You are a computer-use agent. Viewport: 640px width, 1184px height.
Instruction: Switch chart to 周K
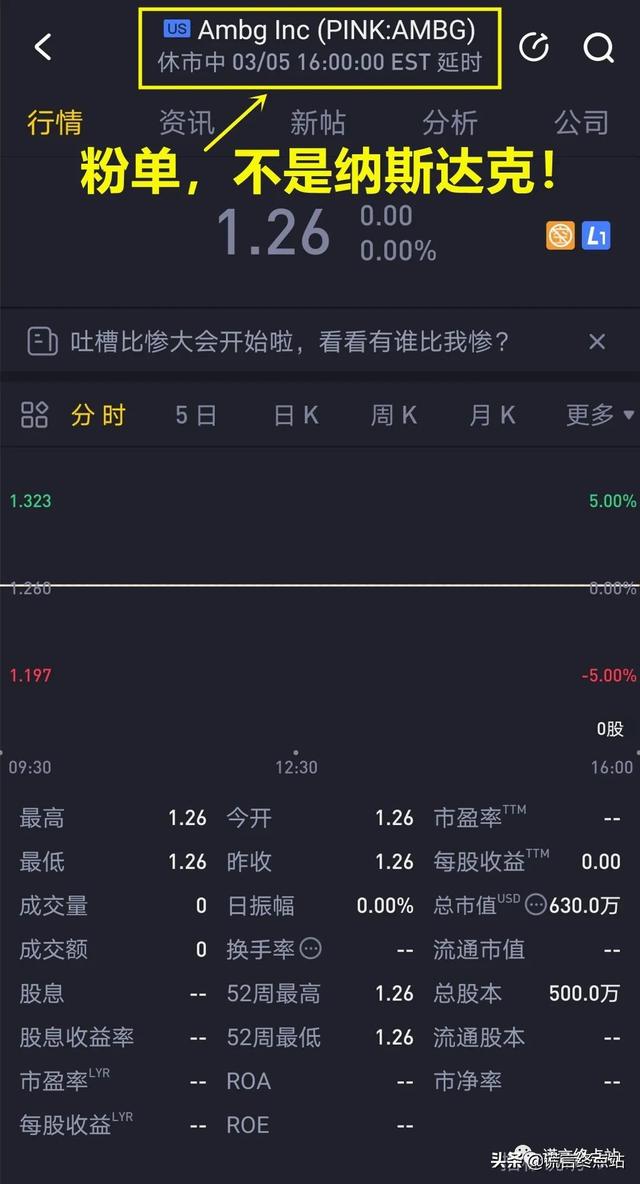394,415
